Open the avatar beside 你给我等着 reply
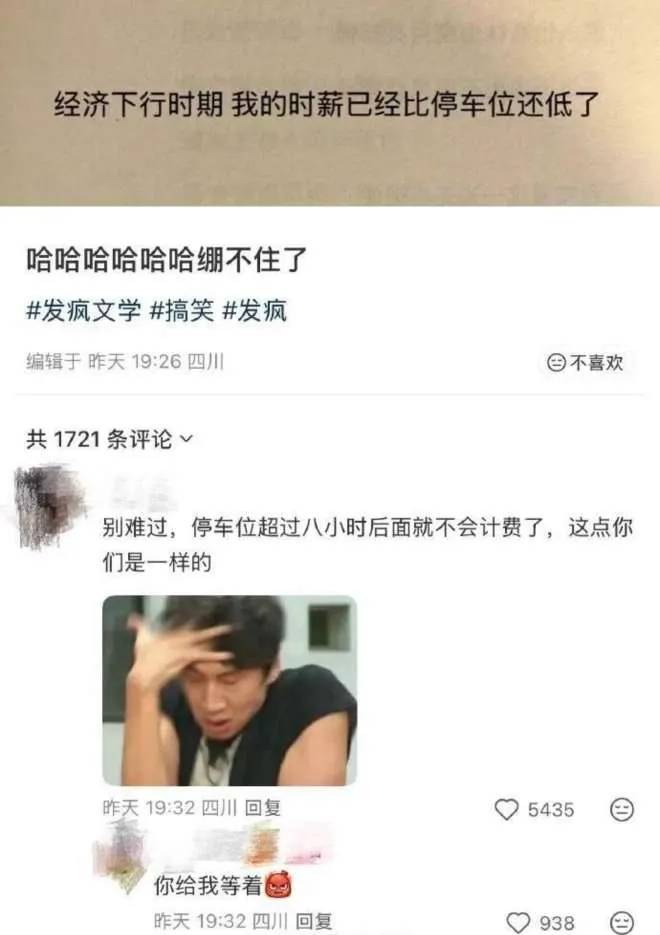Screen dimensions: 660x935 (121, 860)
